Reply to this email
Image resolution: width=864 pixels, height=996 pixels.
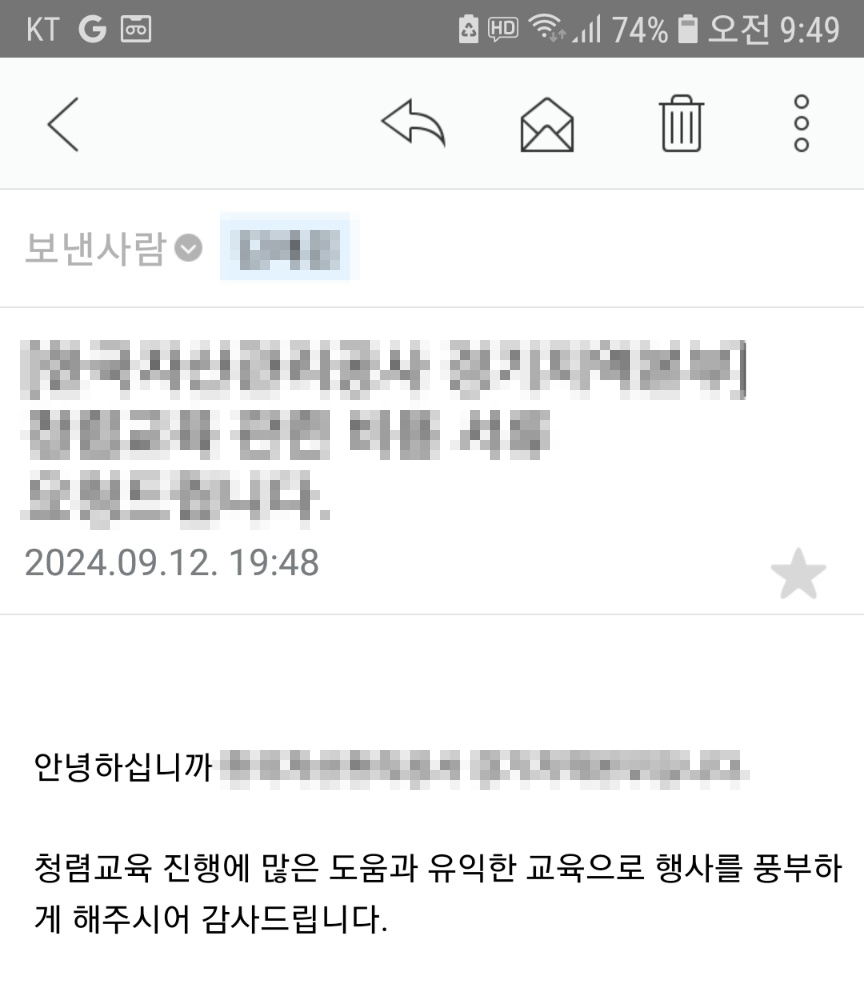coord(413,125)
